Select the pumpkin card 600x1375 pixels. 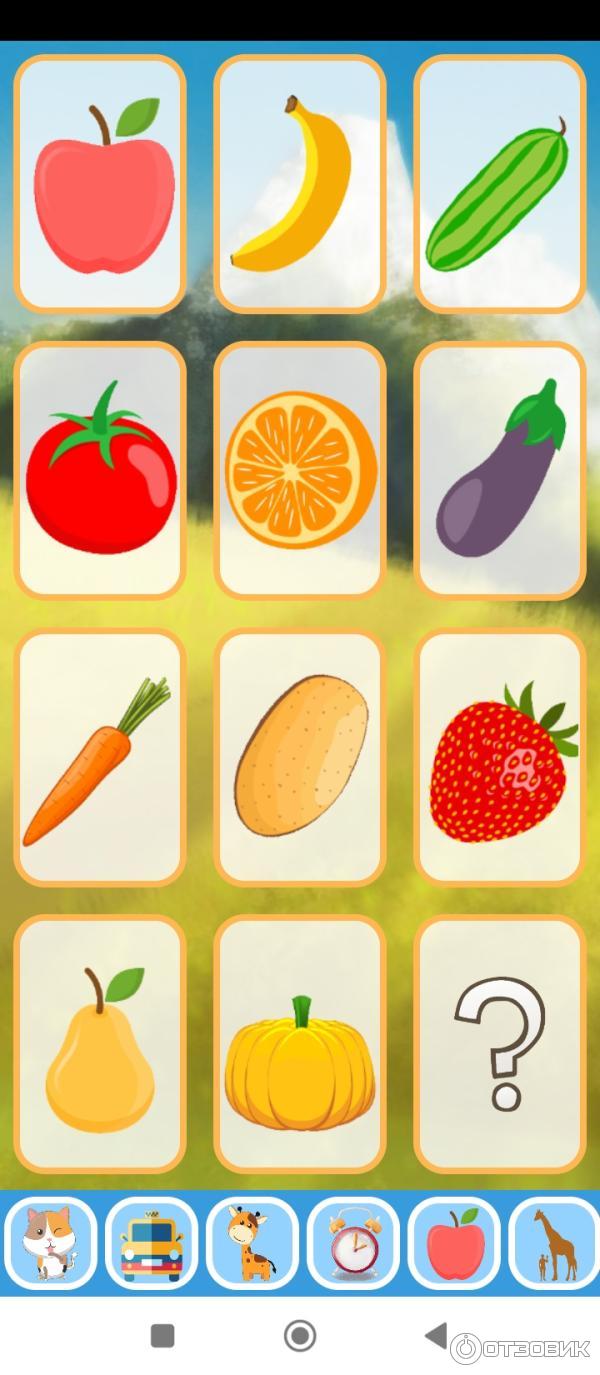[300, 1043]
